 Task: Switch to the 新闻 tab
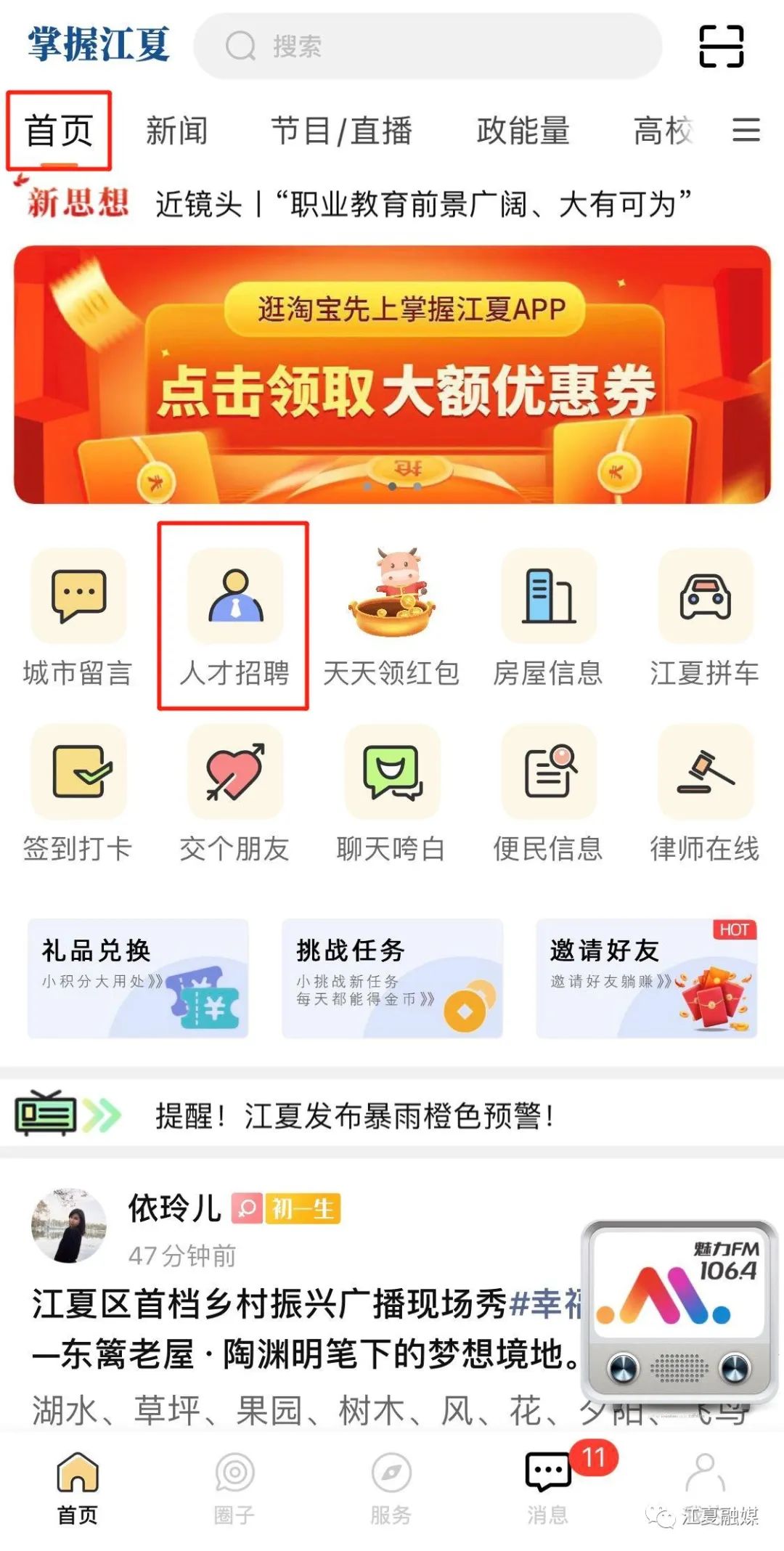tap(177, 131)
